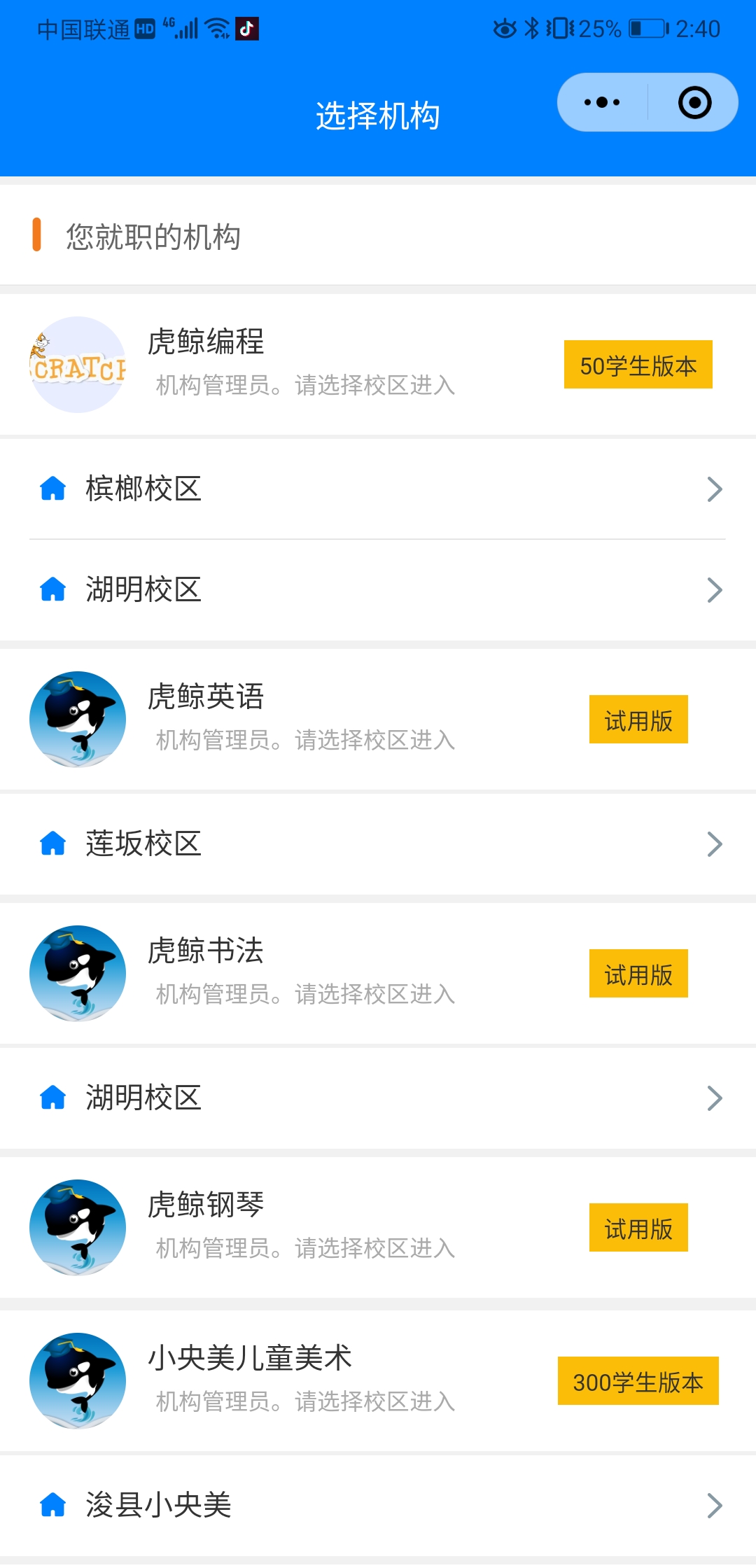Click the 虎鲸钢琴 orca avatar icon
This screenshot has height=1568, width=756.
pyautogui.click(x=77, y=1227)
